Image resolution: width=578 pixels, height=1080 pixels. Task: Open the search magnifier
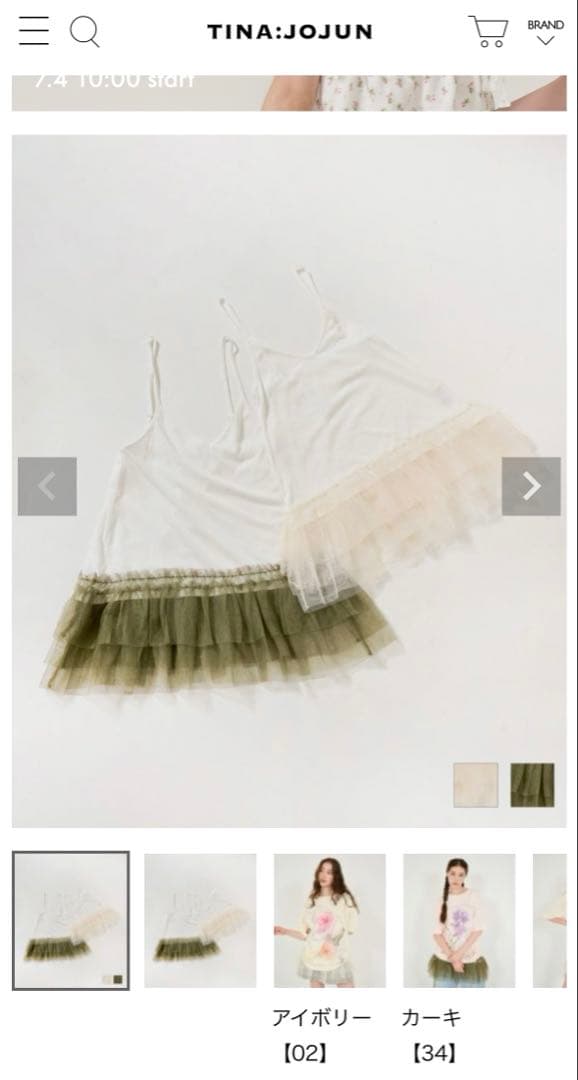[x=85, y=32]
